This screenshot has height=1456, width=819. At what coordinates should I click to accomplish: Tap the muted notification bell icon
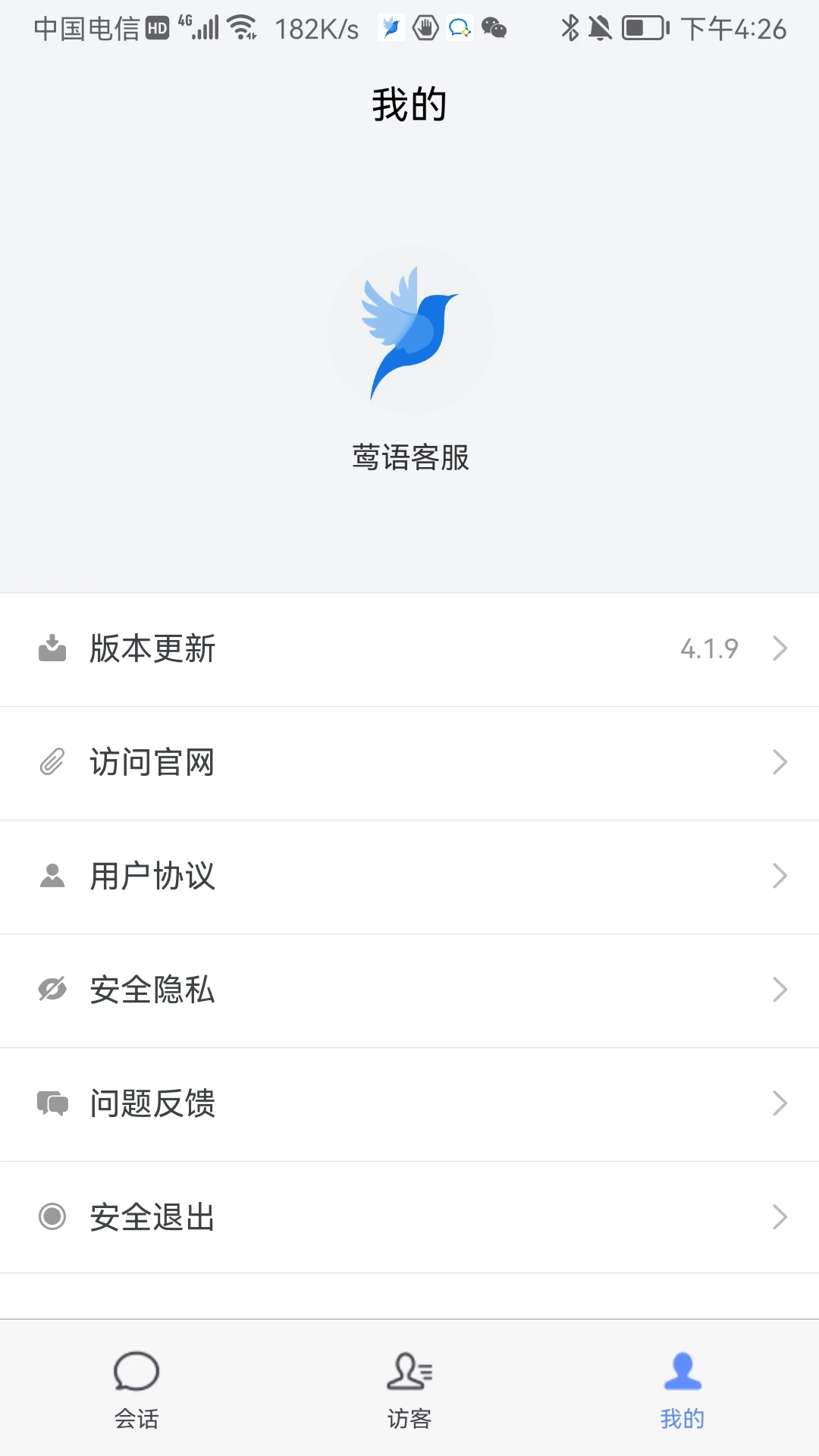[x=601, y=29]
